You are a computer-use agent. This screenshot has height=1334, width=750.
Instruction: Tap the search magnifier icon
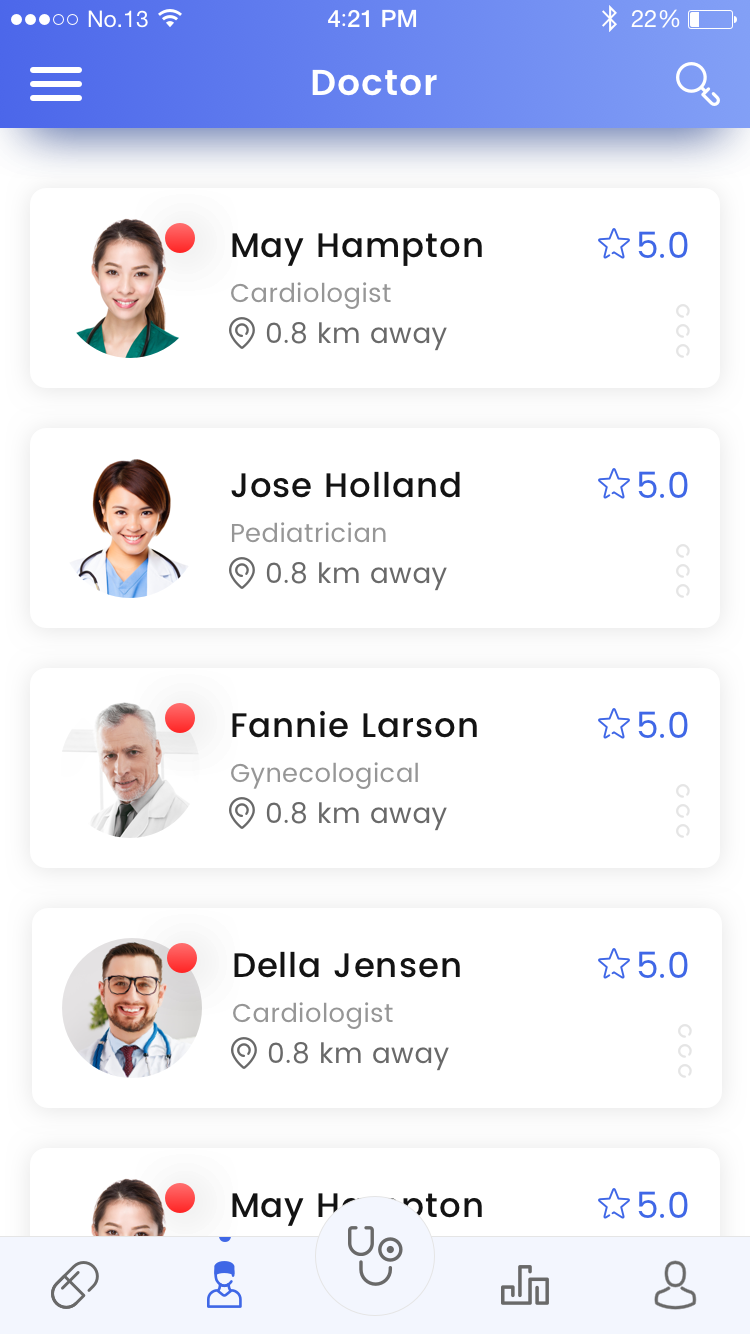697,84
